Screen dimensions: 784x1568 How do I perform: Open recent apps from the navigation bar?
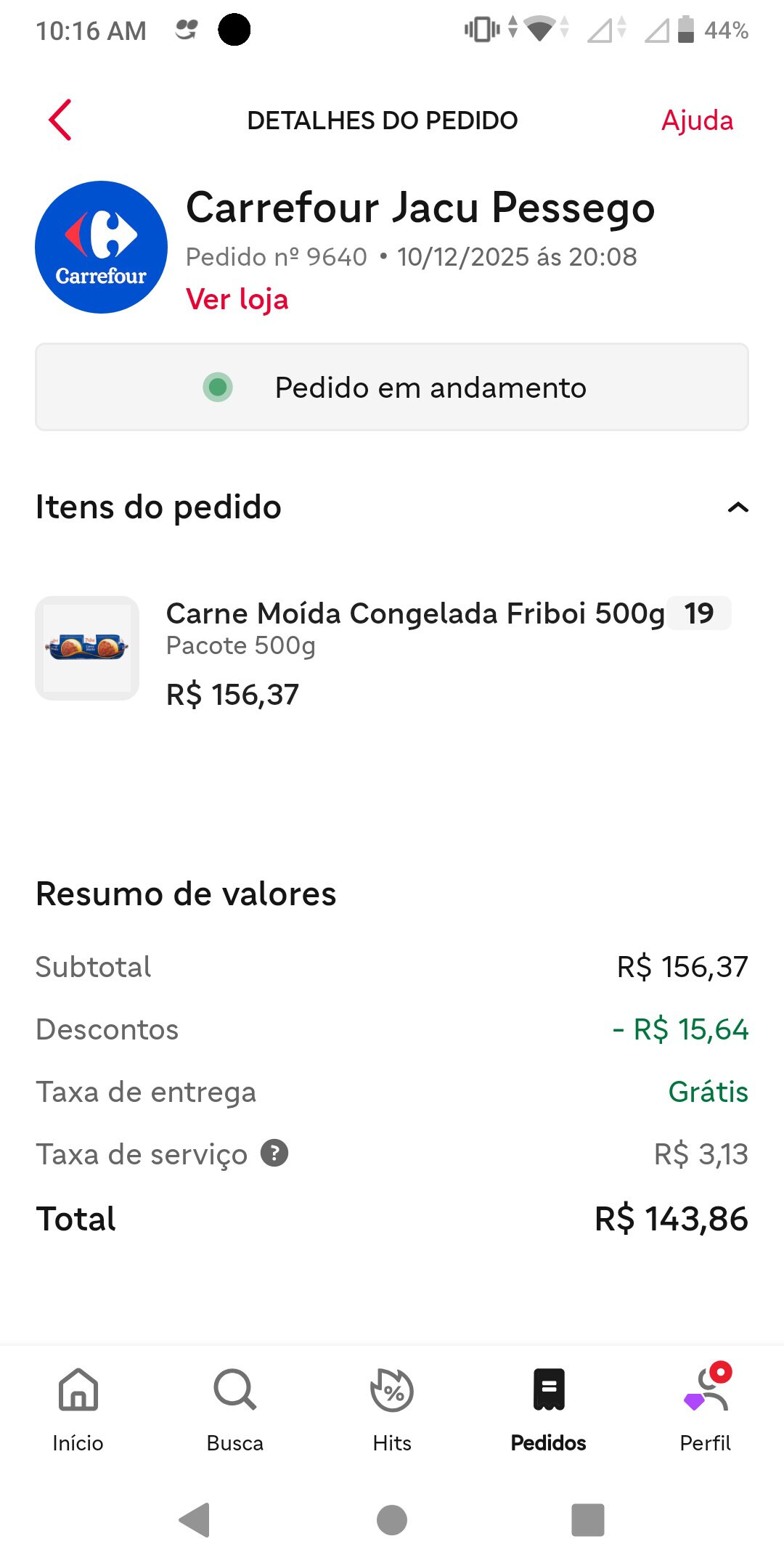click(x=588, y=1520)
